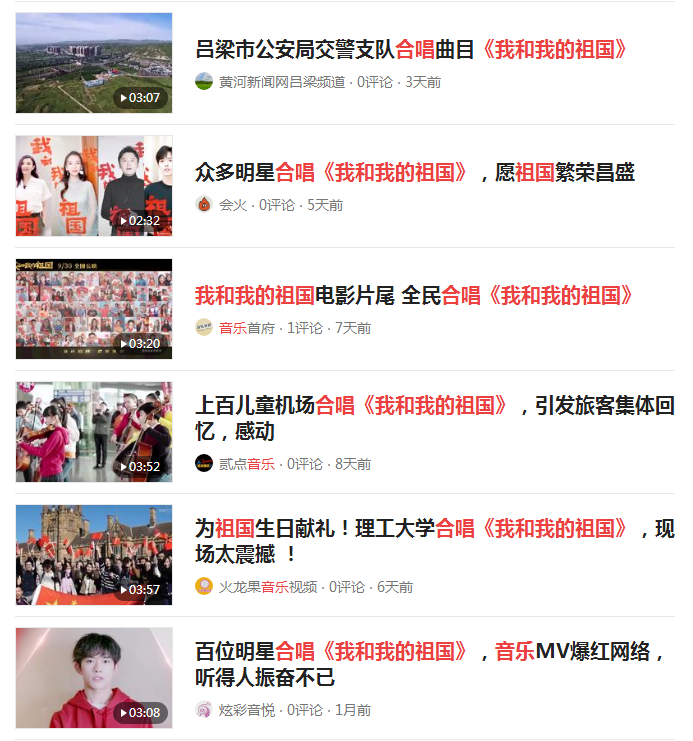Play the 02:32 stars chorus video thumbnail
This screenshot has width=693, height=741.
94,185
